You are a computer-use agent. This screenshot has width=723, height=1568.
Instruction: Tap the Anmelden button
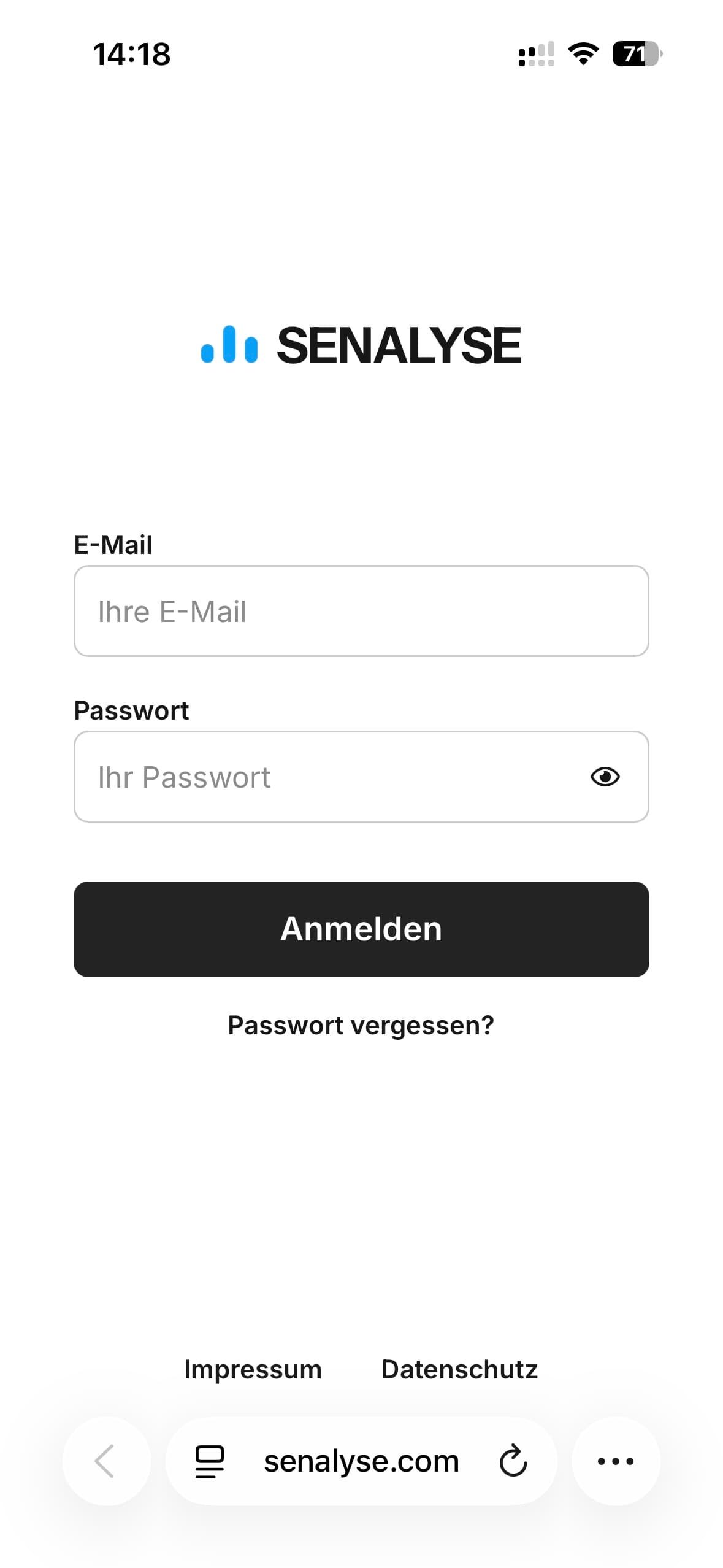361,929
